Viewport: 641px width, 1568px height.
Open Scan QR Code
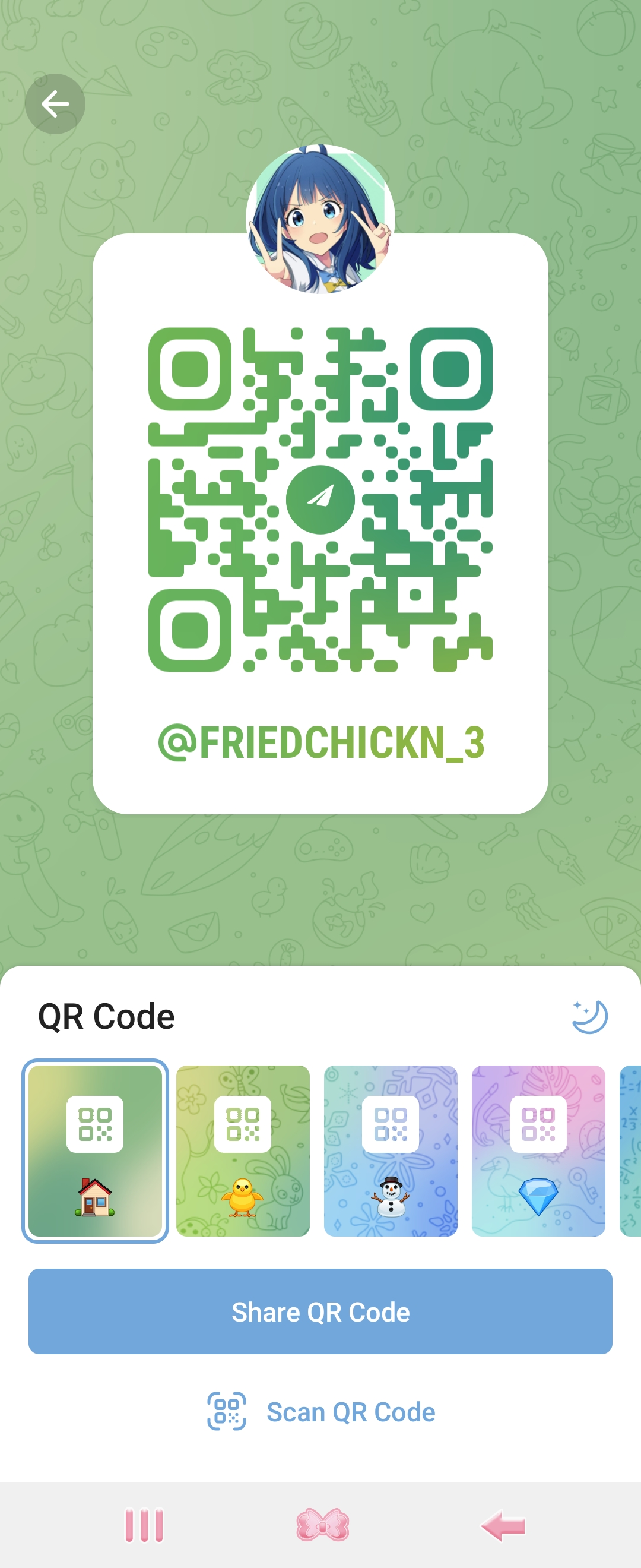point(320,1412)
